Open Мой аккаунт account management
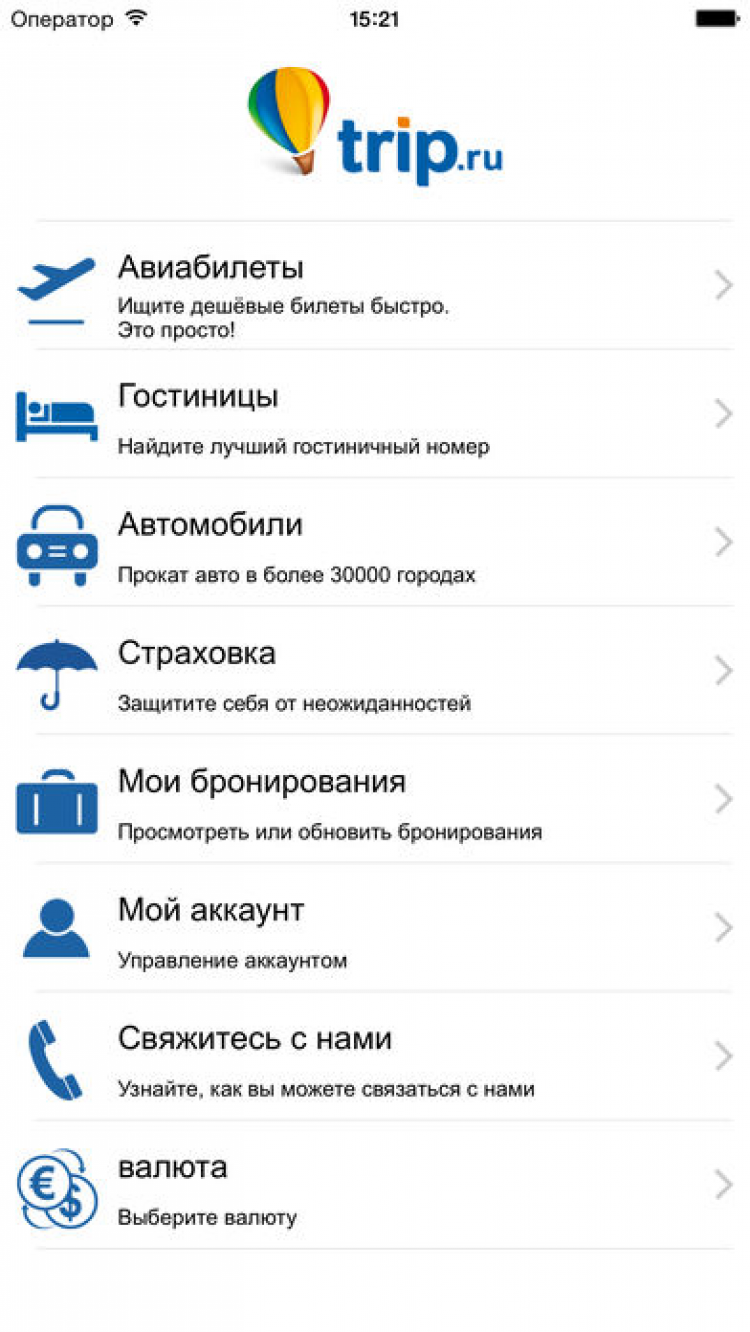This screenshot has height=1332, width=750. (x=375, y=928)
